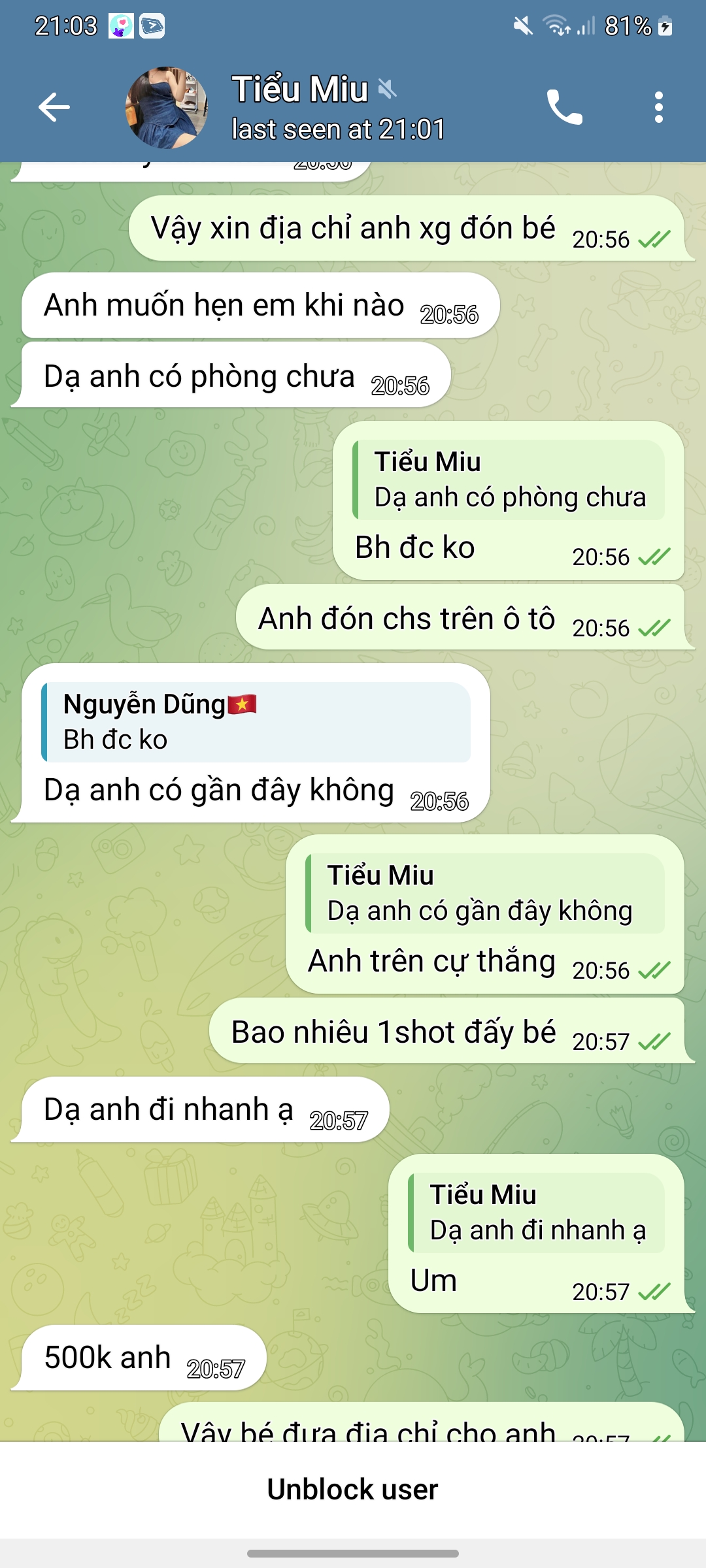Call Tiểu Miu with the phone icon

point(565,107)
